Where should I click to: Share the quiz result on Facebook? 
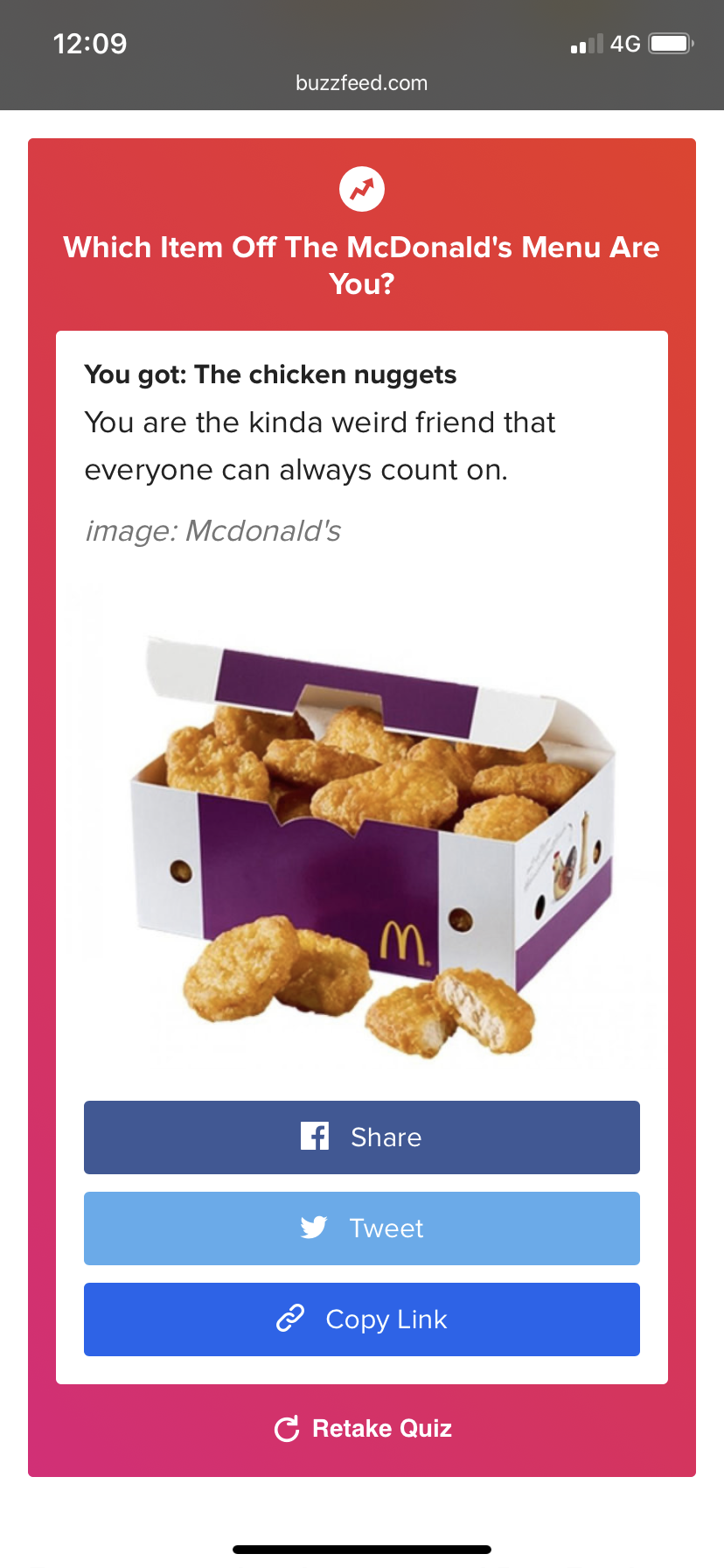point(362,1137)
